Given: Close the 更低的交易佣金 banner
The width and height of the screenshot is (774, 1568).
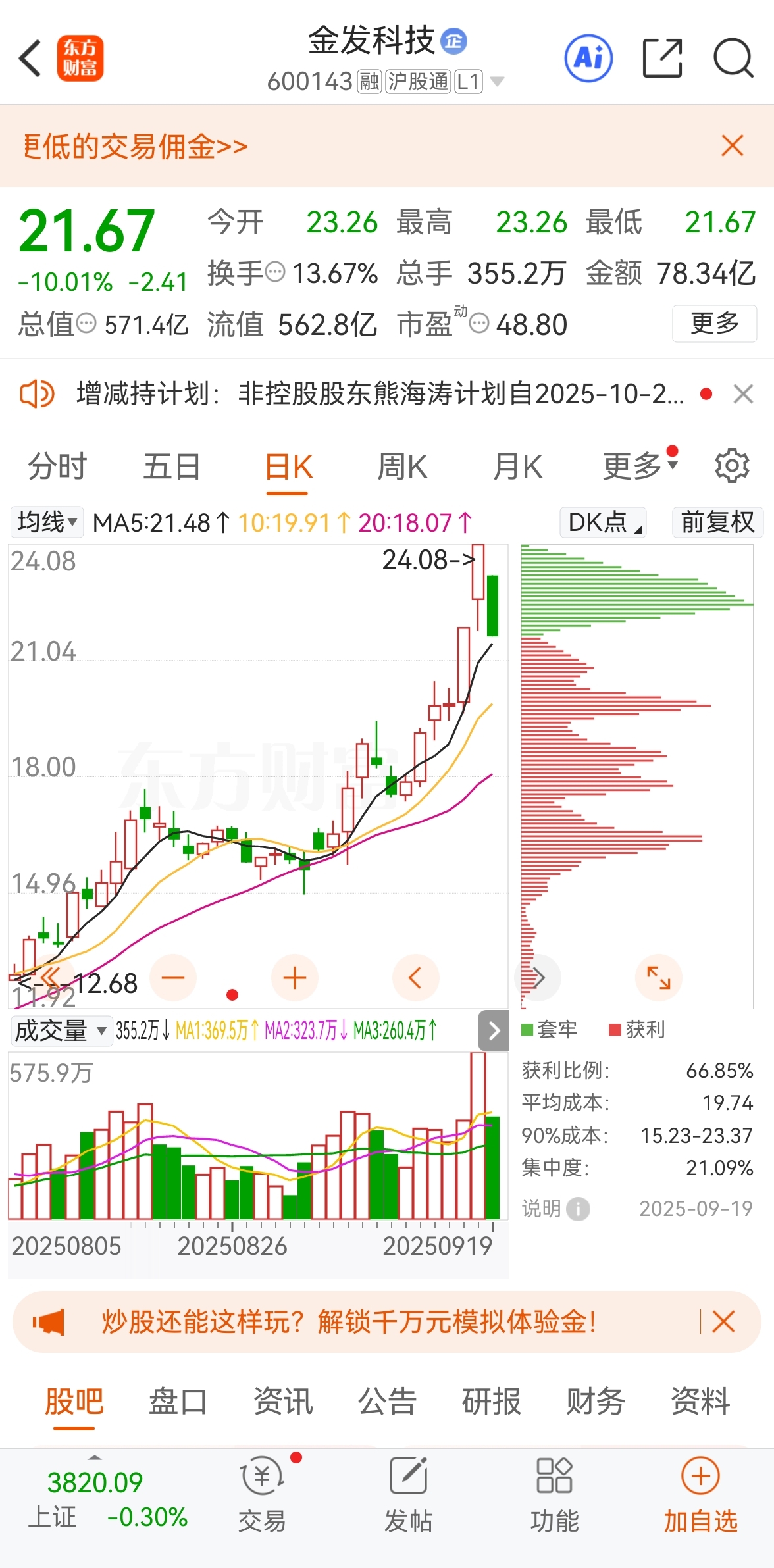Looking at the screenshot, I should point(732,145).
